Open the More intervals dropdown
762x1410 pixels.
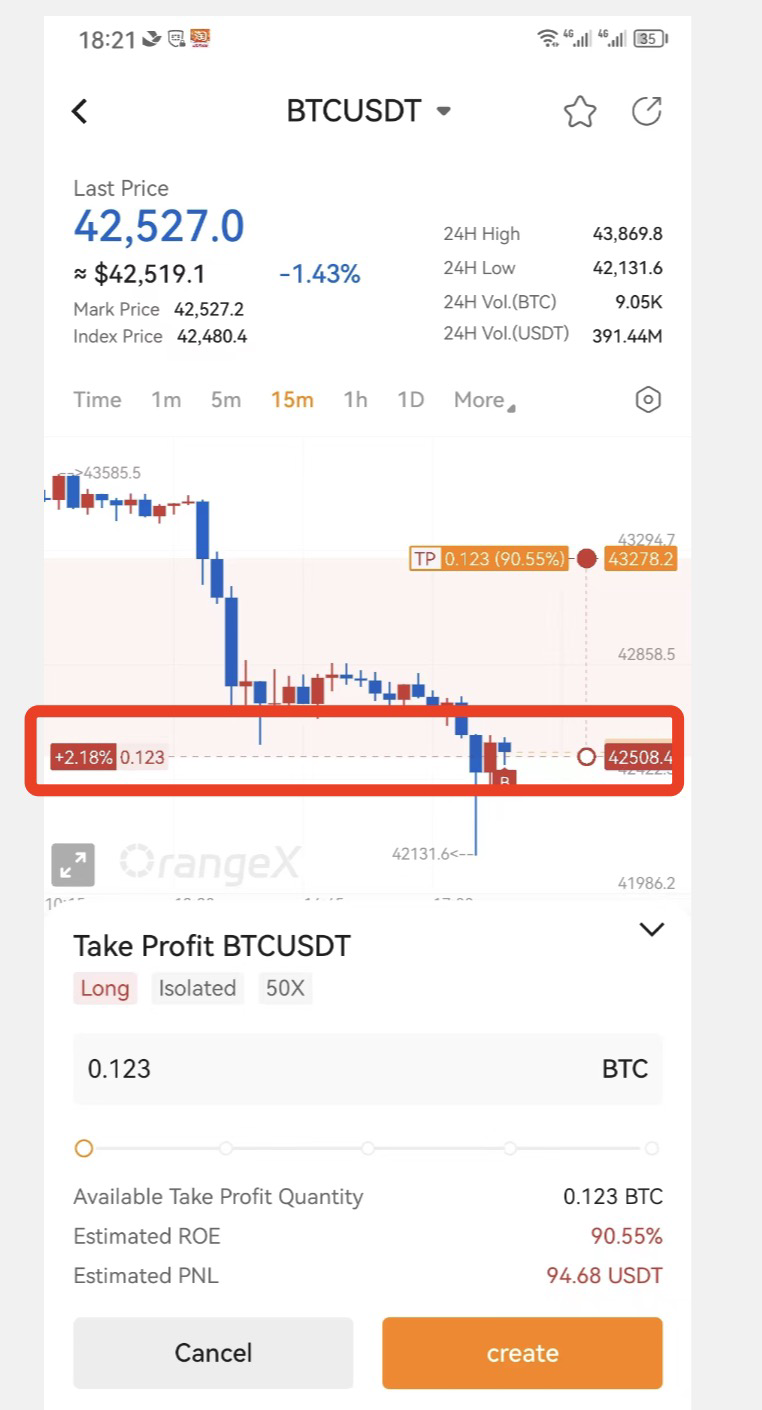[x=484, y=400]
